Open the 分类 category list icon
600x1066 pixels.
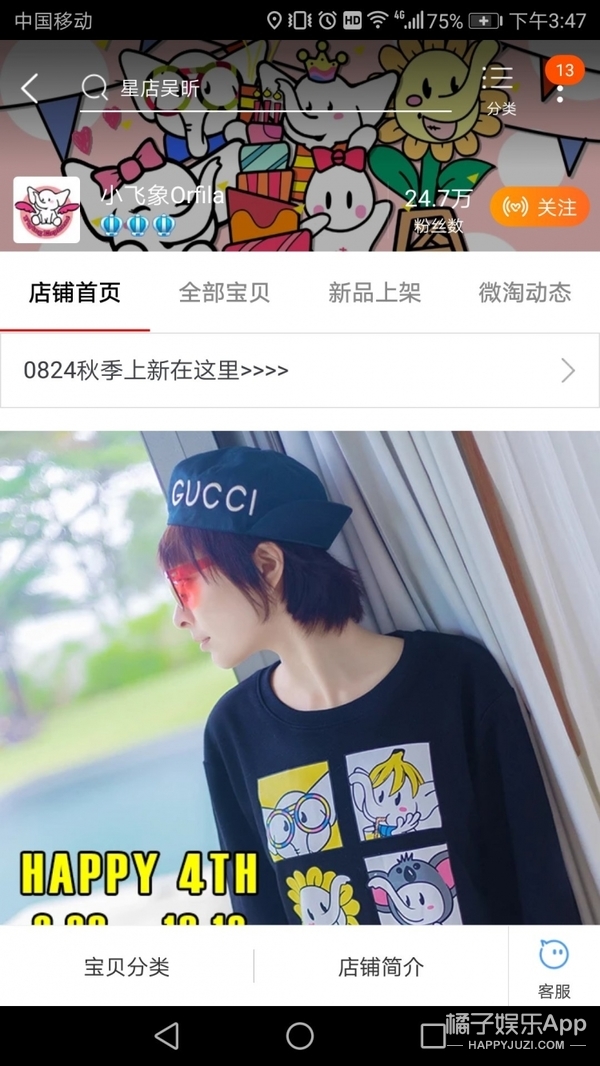click(x=500, y=89)
